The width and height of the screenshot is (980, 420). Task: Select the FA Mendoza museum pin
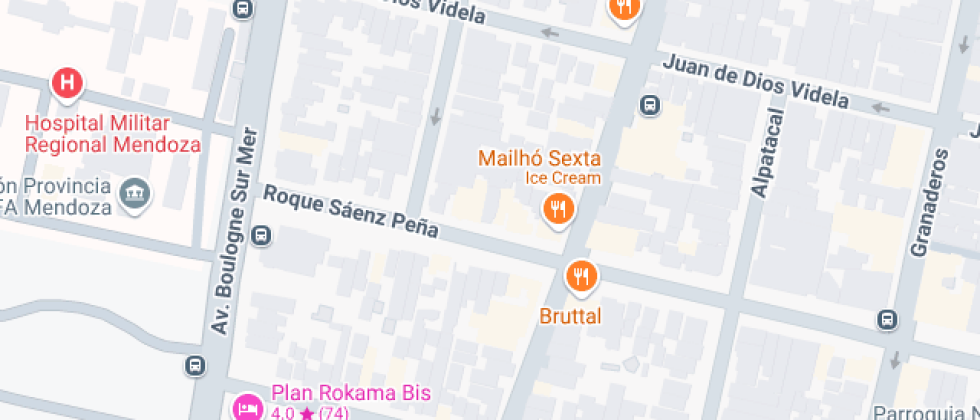[x=136, y=194]
